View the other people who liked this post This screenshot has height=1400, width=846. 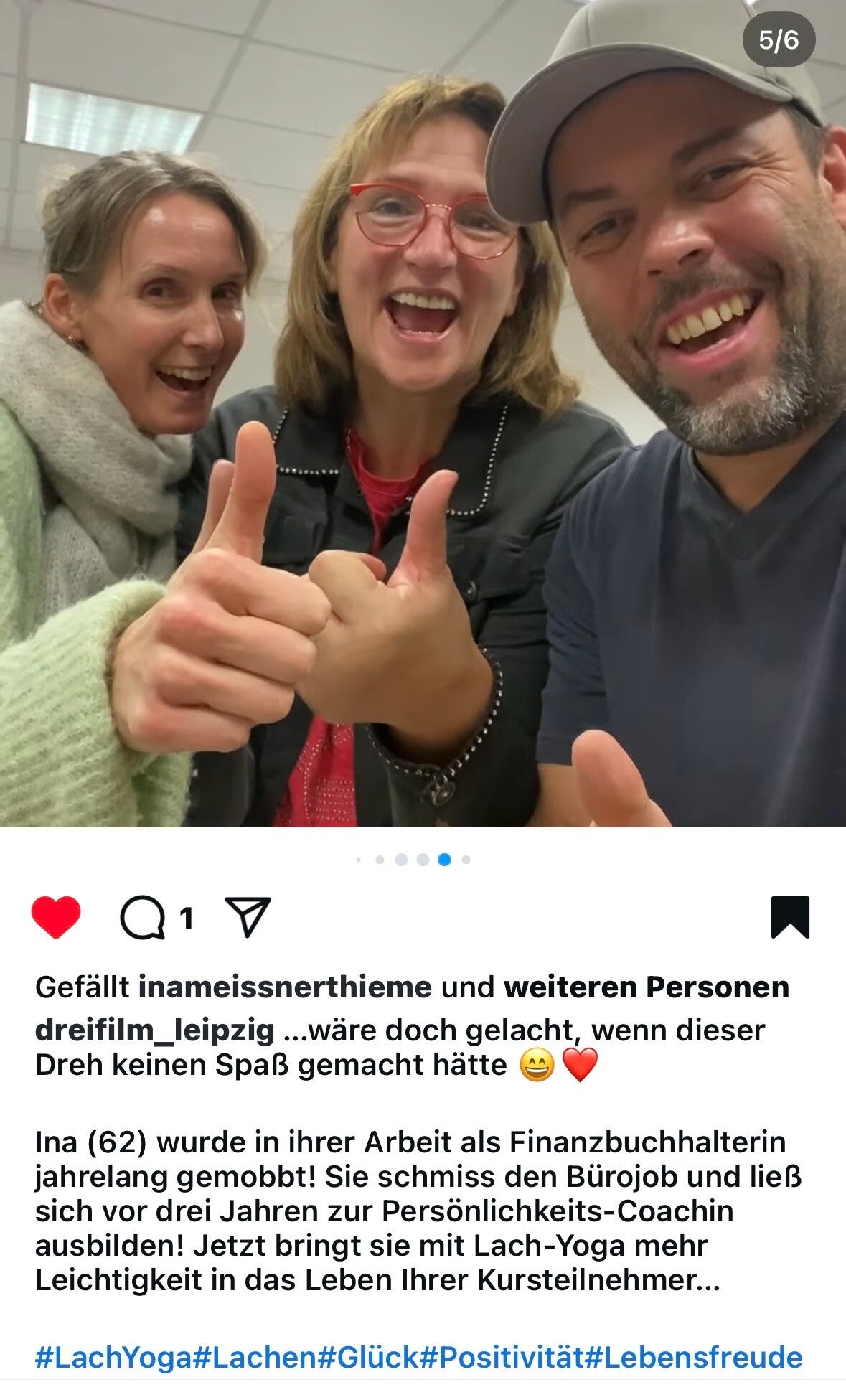pyautogui.click(x=646, y=987)
